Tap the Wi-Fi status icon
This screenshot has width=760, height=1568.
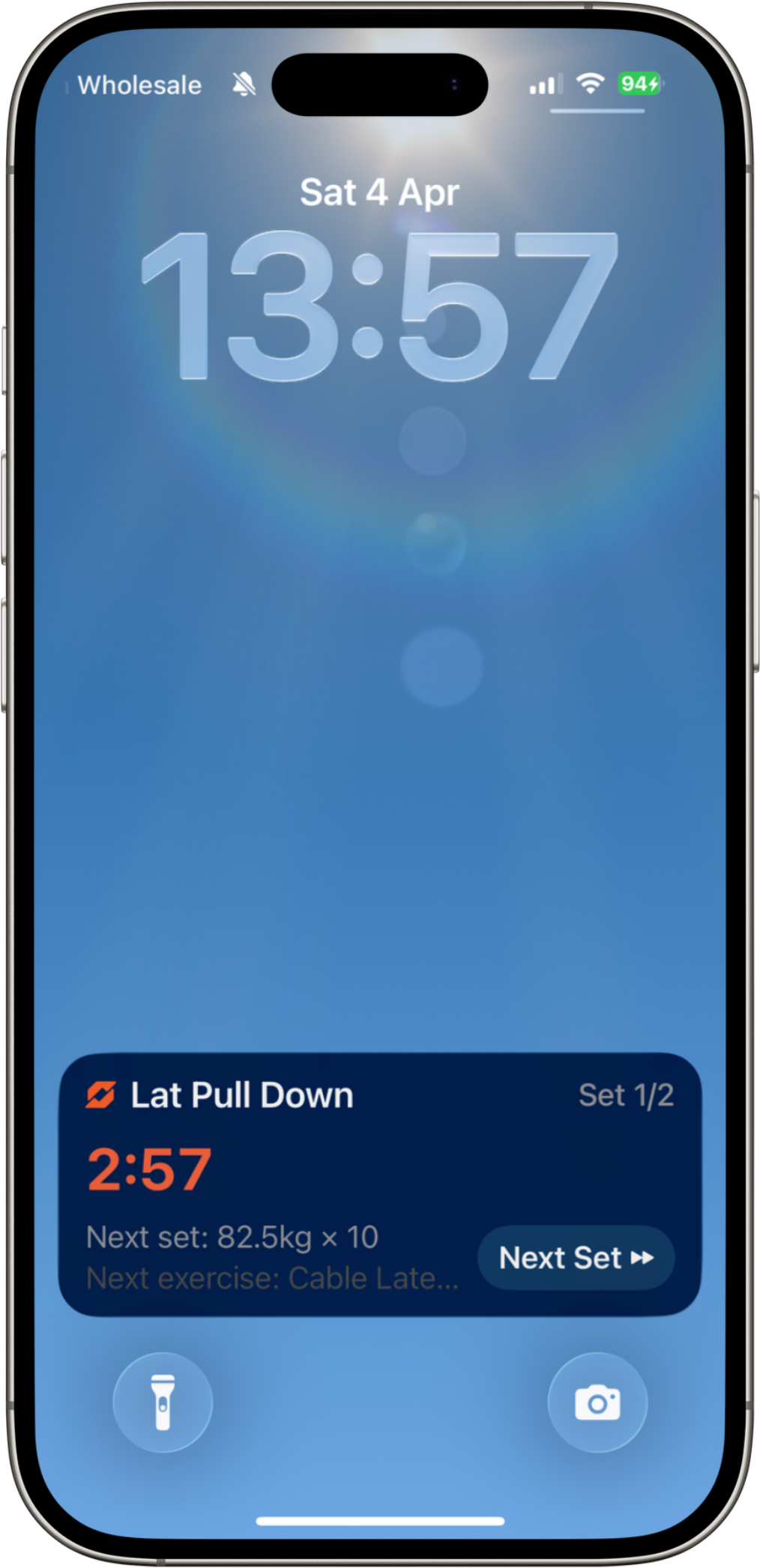point(591,84)
